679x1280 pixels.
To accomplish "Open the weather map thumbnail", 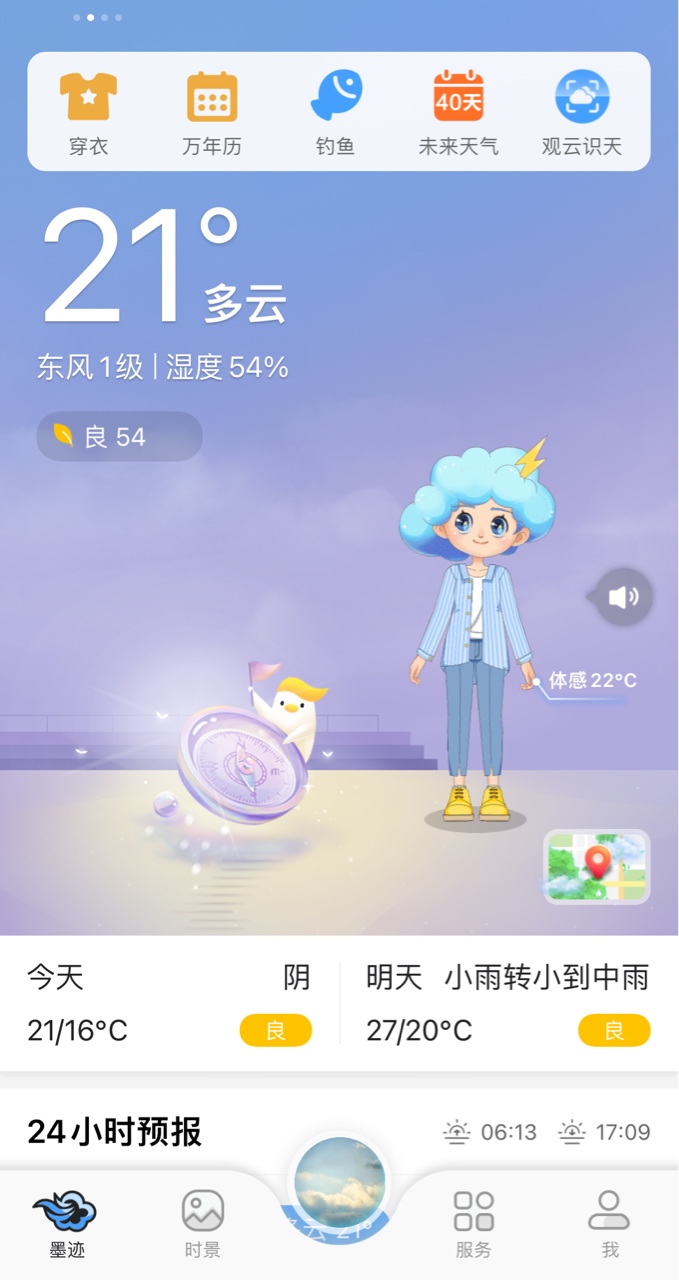I will coord(597,866).
